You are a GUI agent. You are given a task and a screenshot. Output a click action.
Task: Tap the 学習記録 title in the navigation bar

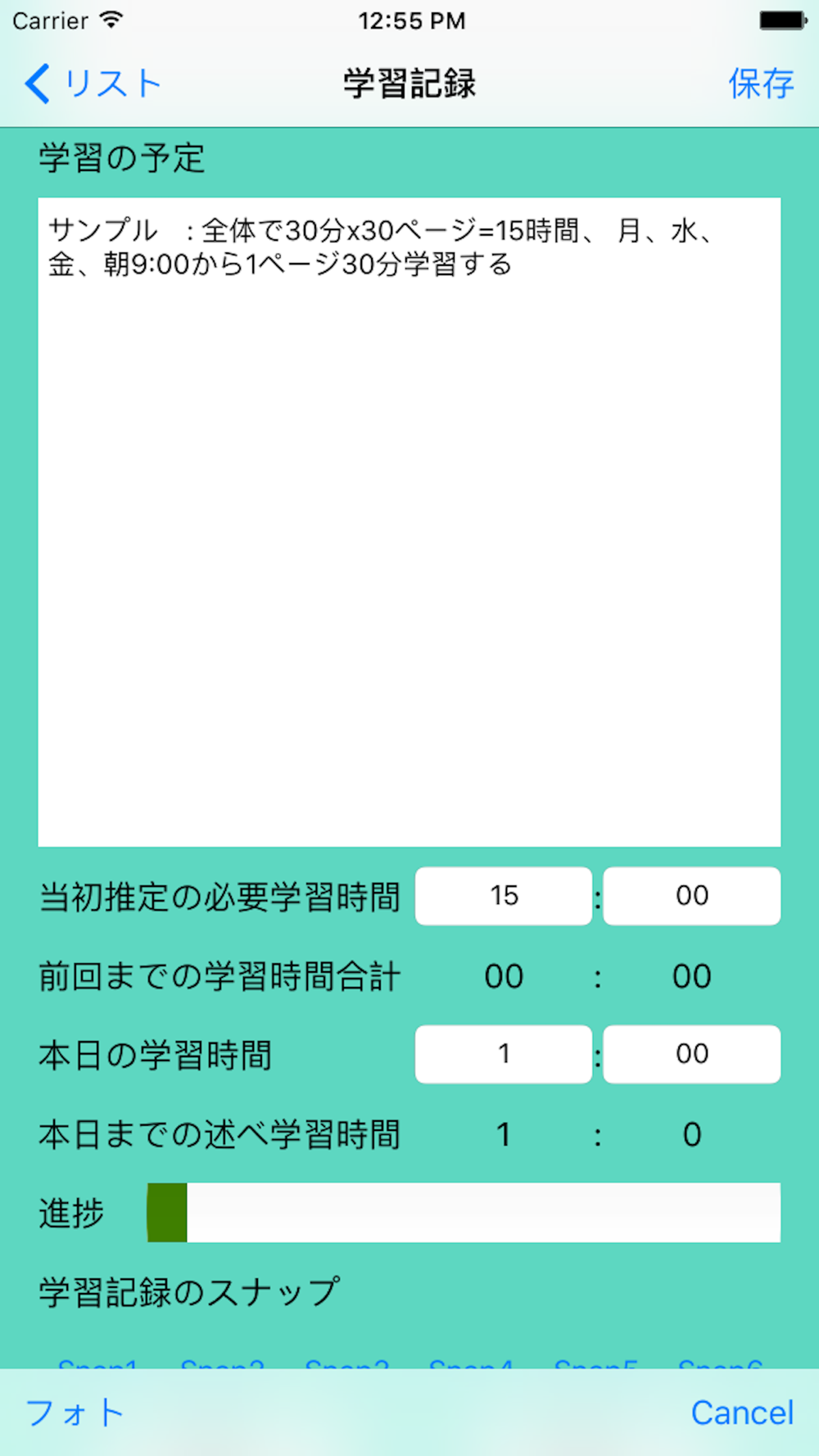point(409,83)
